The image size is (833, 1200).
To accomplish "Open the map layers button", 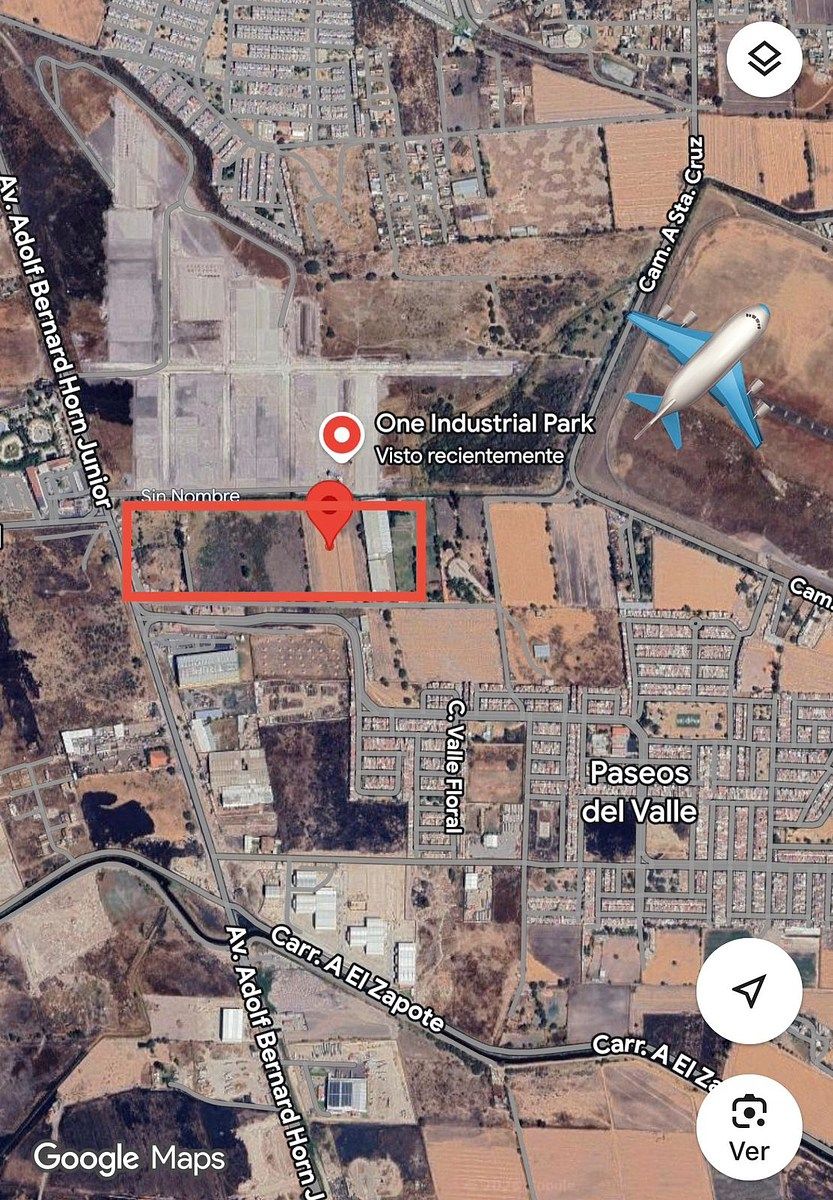I will 764,60.
